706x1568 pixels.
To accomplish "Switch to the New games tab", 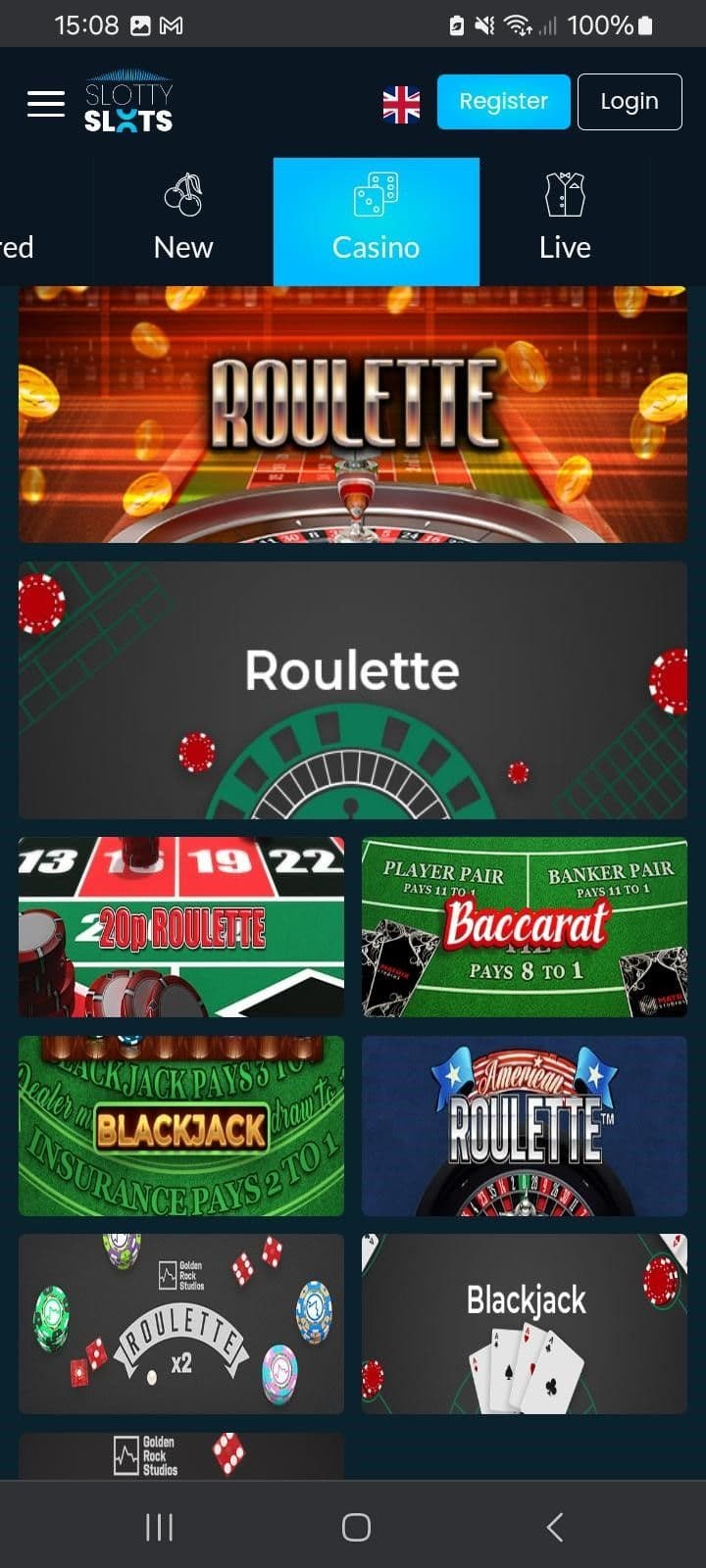I will coord(182,247).
